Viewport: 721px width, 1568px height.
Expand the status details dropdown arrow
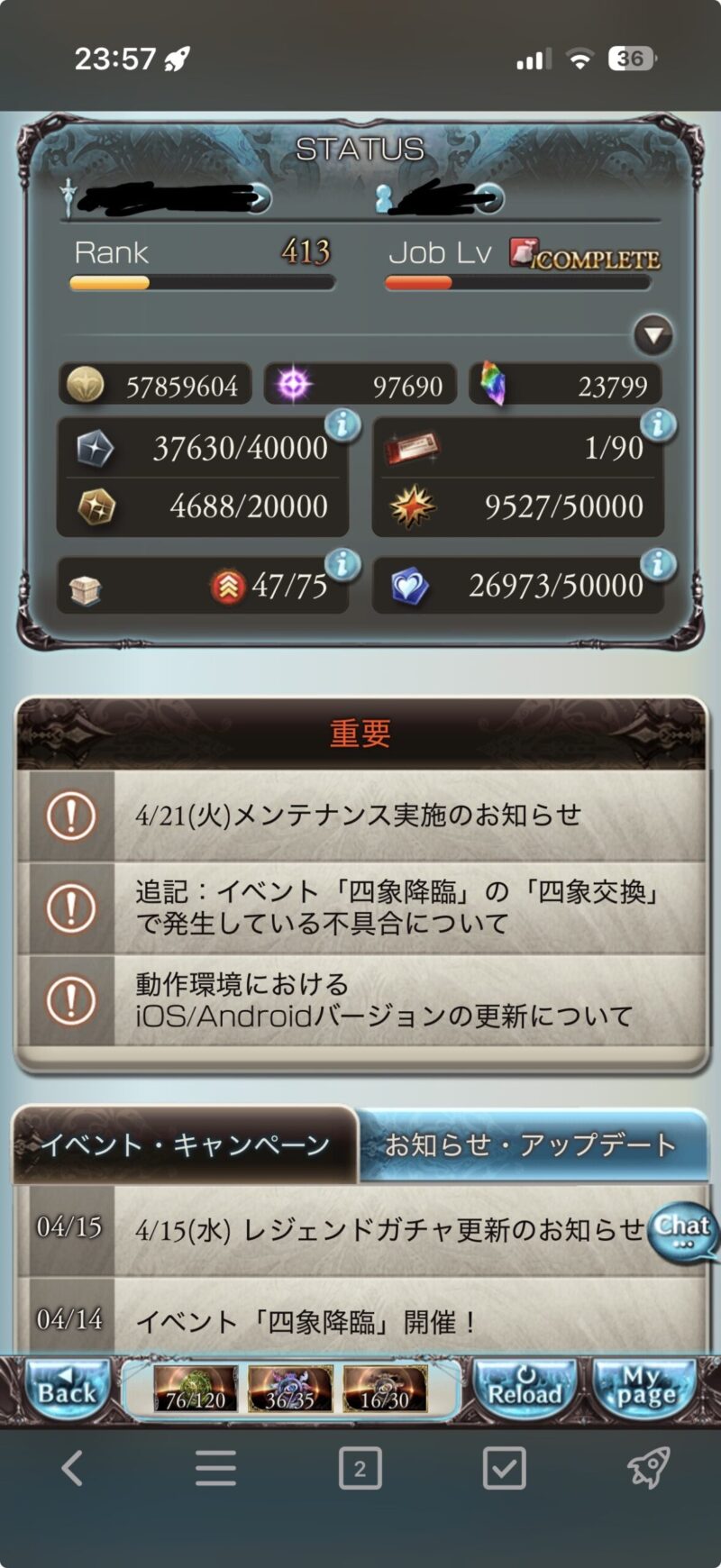pyautogui.click(x=653, y=336)
